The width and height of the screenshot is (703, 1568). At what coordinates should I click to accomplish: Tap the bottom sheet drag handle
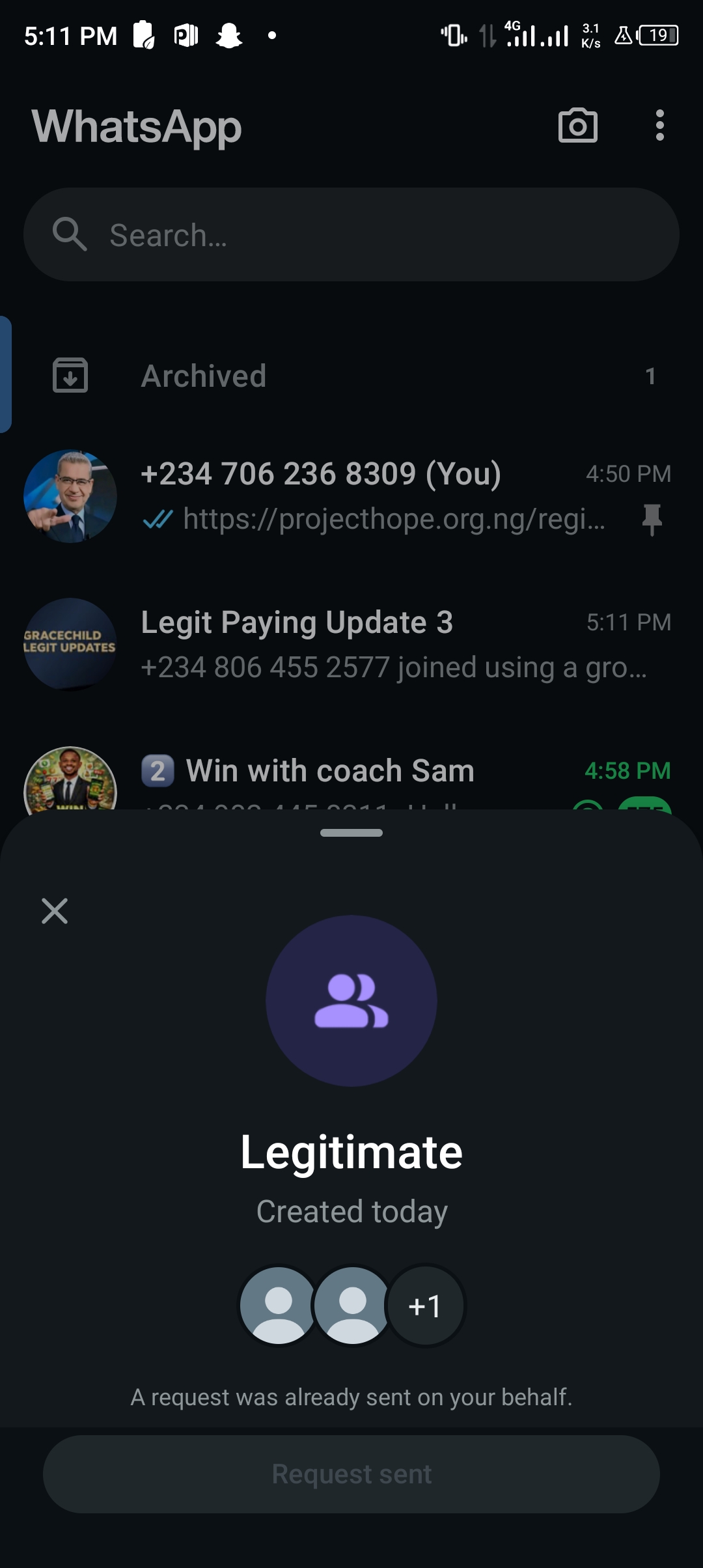pos(351,833)
